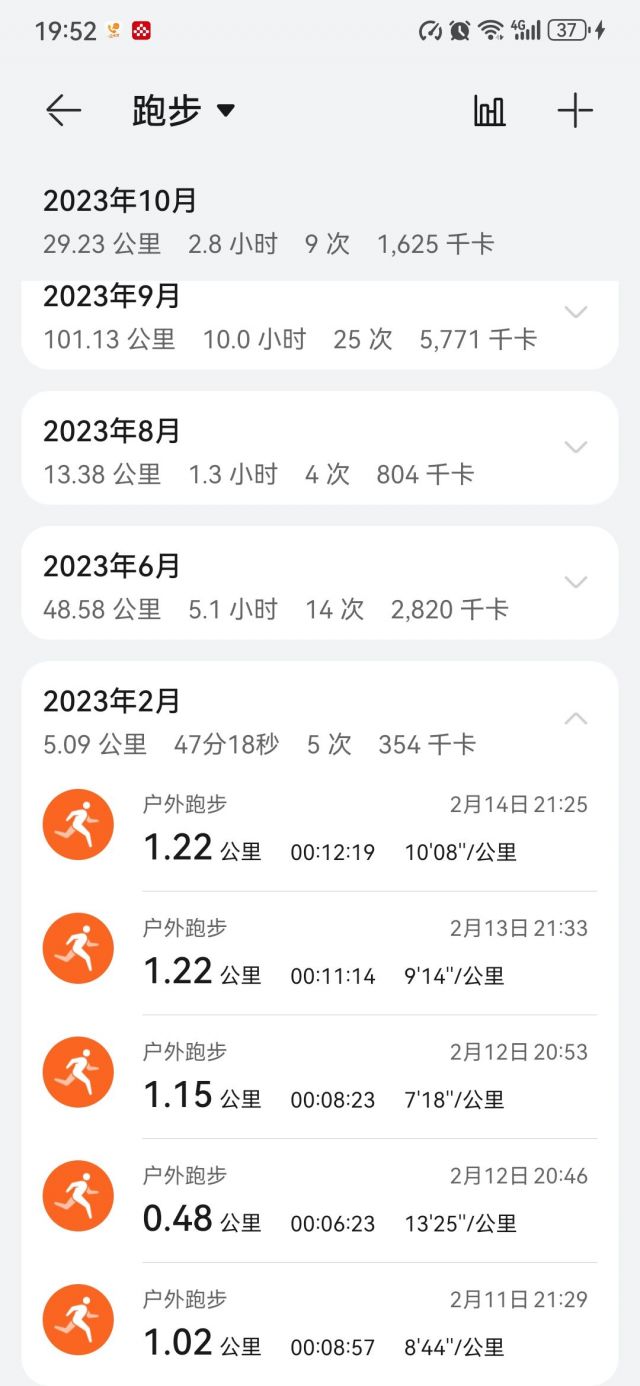Expand the 2023年8月 running records

(x=576, y=447)
